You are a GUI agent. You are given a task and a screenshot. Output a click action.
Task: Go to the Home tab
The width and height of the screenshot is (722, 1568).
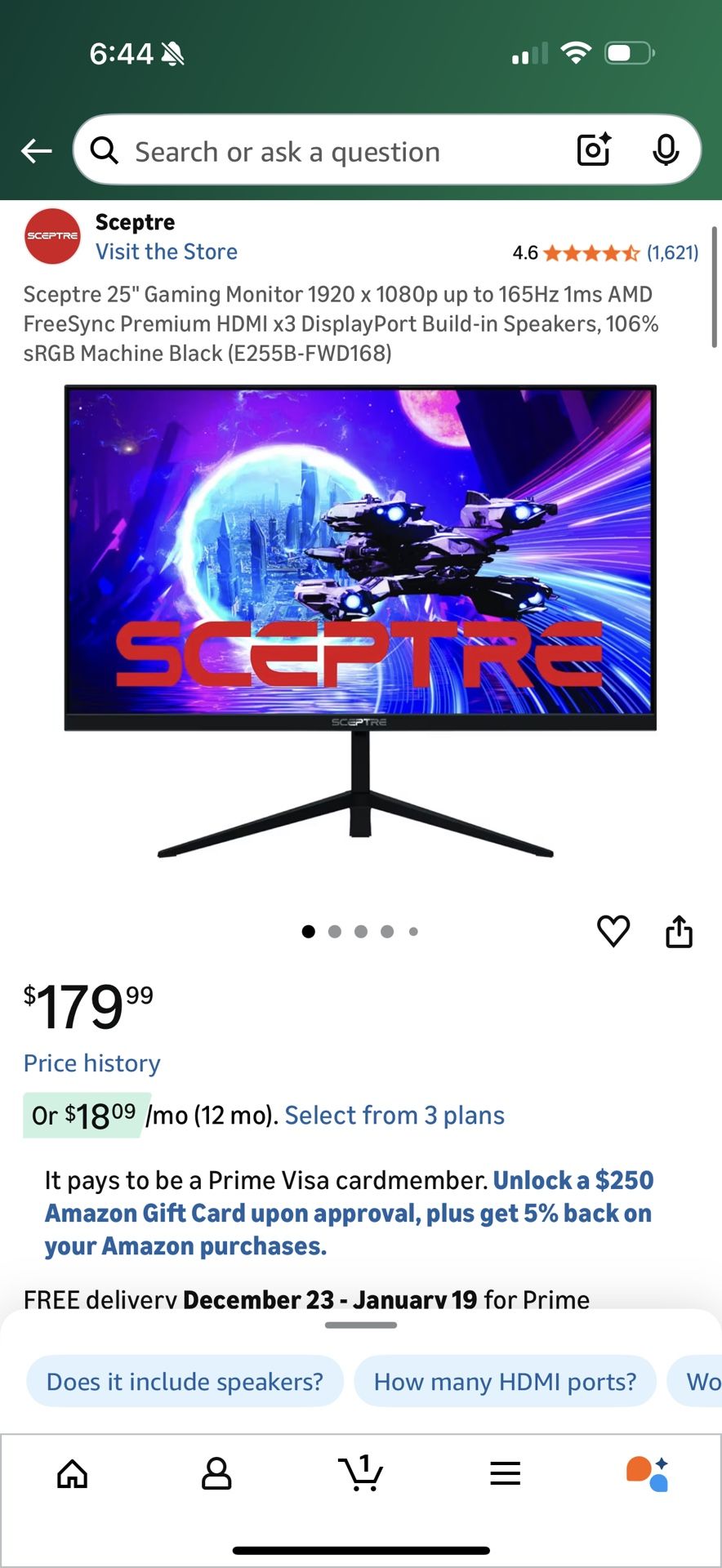pyautogui.click(x=72, y=1474)
